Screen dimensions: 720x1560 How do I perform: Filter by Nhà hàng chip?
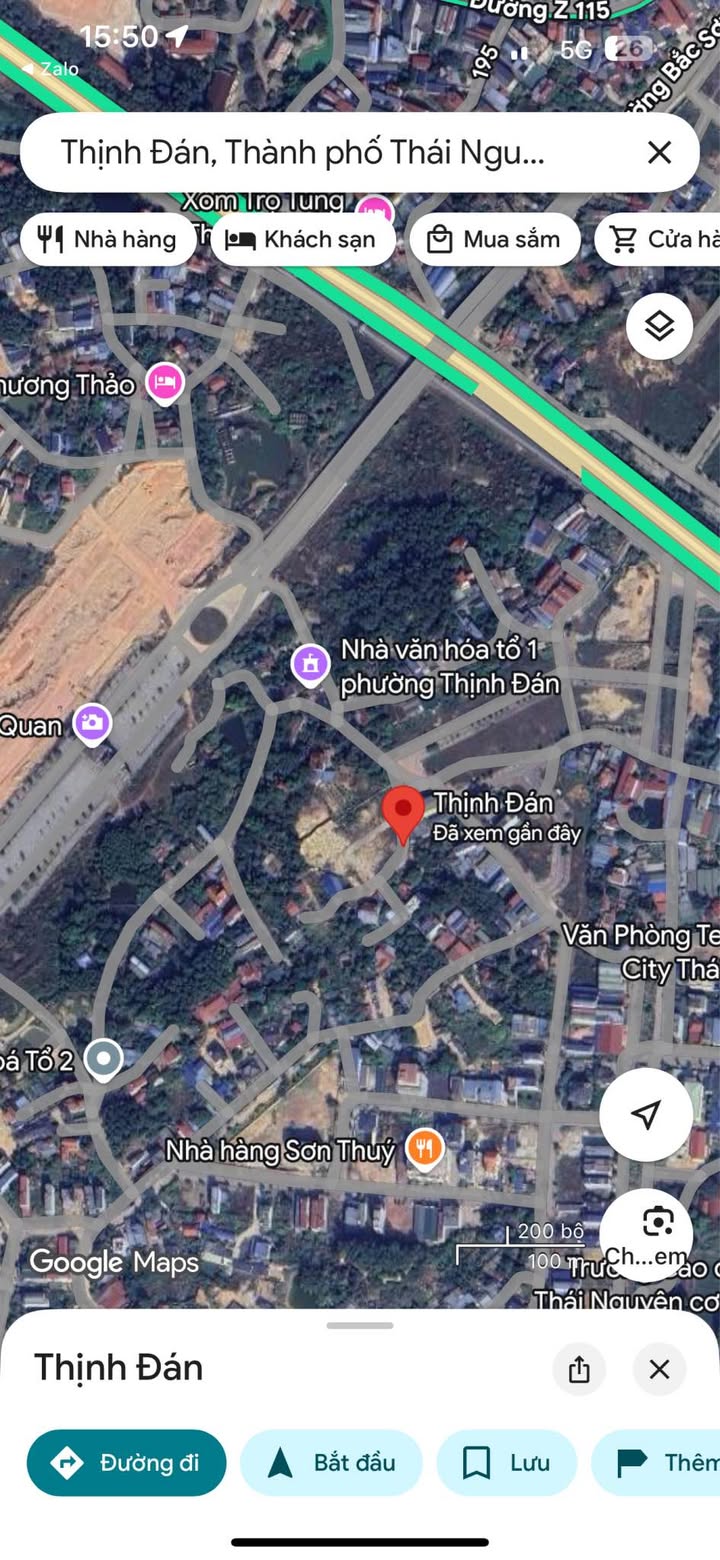107,240
